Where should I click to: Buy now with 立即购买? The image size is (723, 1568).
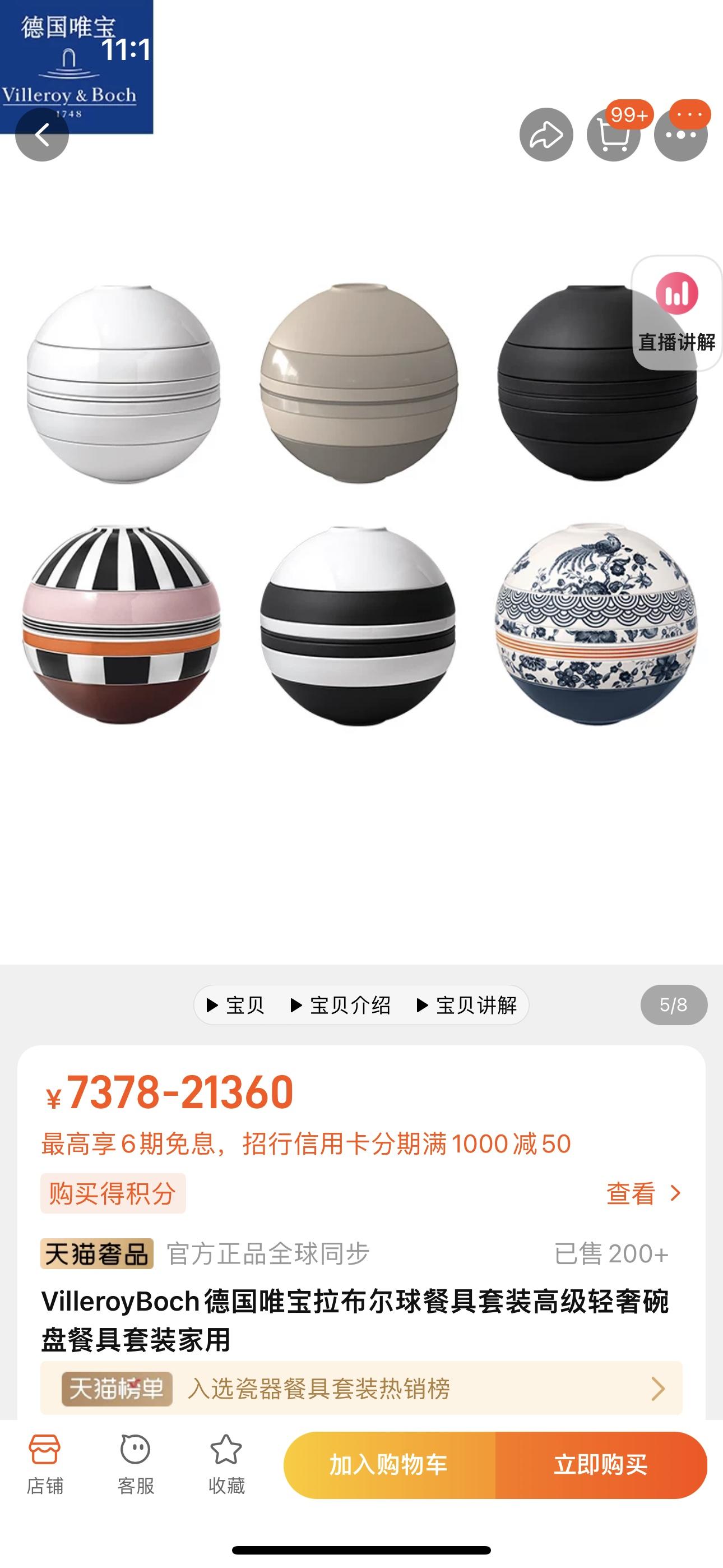tap(601, 1464)
